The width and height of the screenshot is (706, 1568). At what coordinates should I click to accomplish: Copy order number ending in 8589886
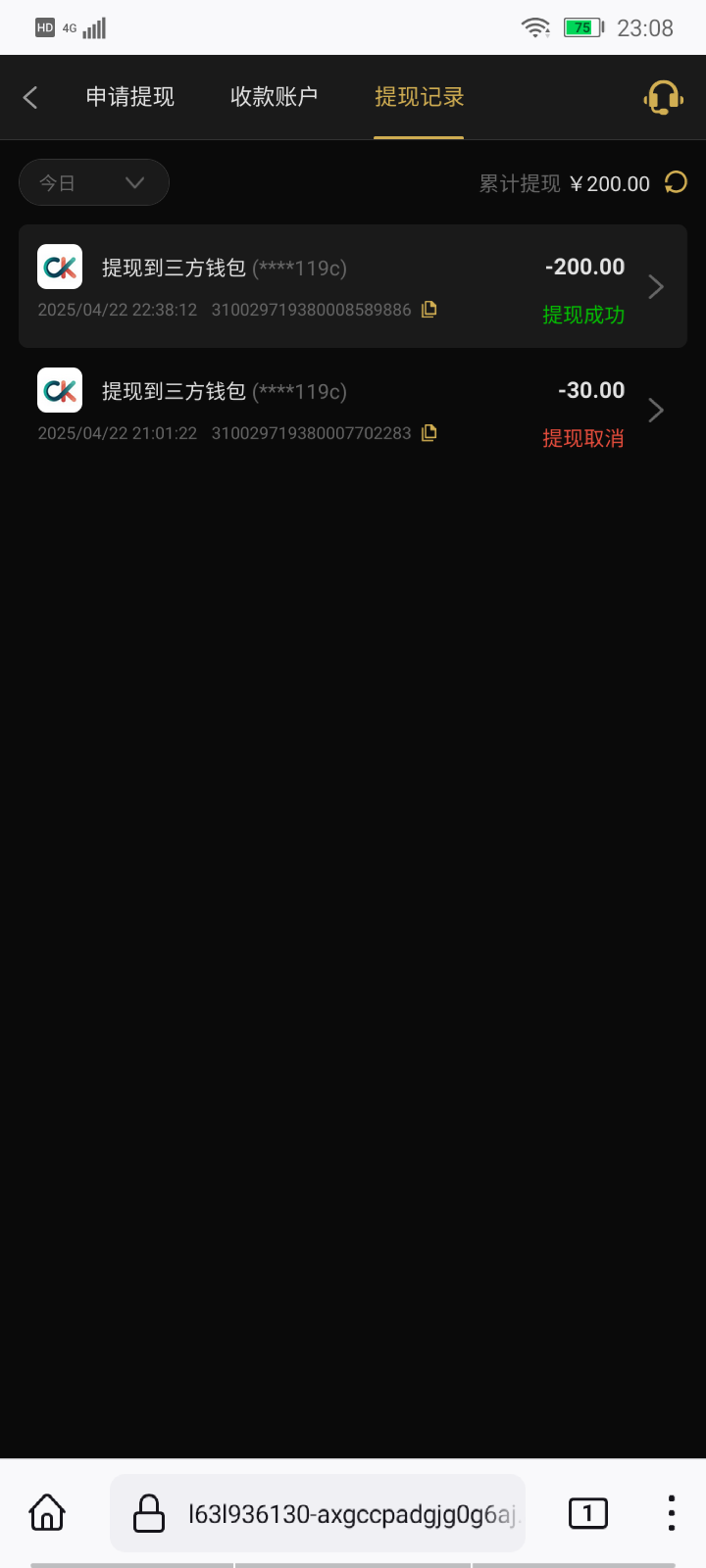pyautogui.click(x=429, y=310)
